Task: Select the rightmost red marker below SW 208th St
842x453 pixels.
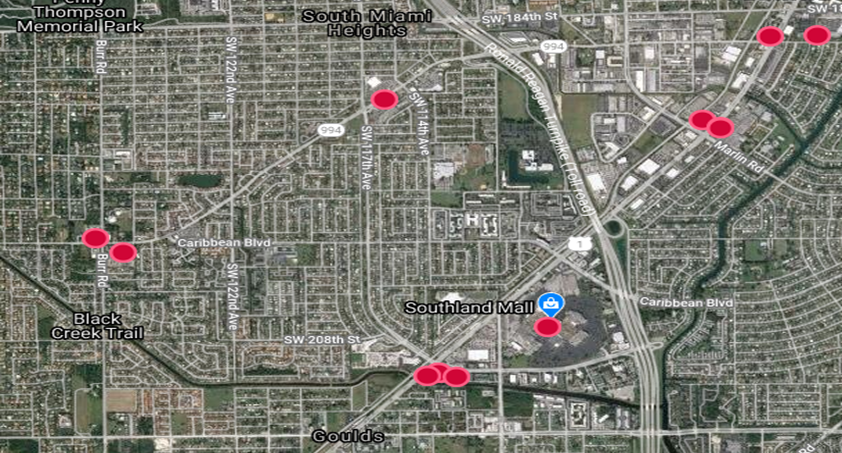Action: pos(456,377)
